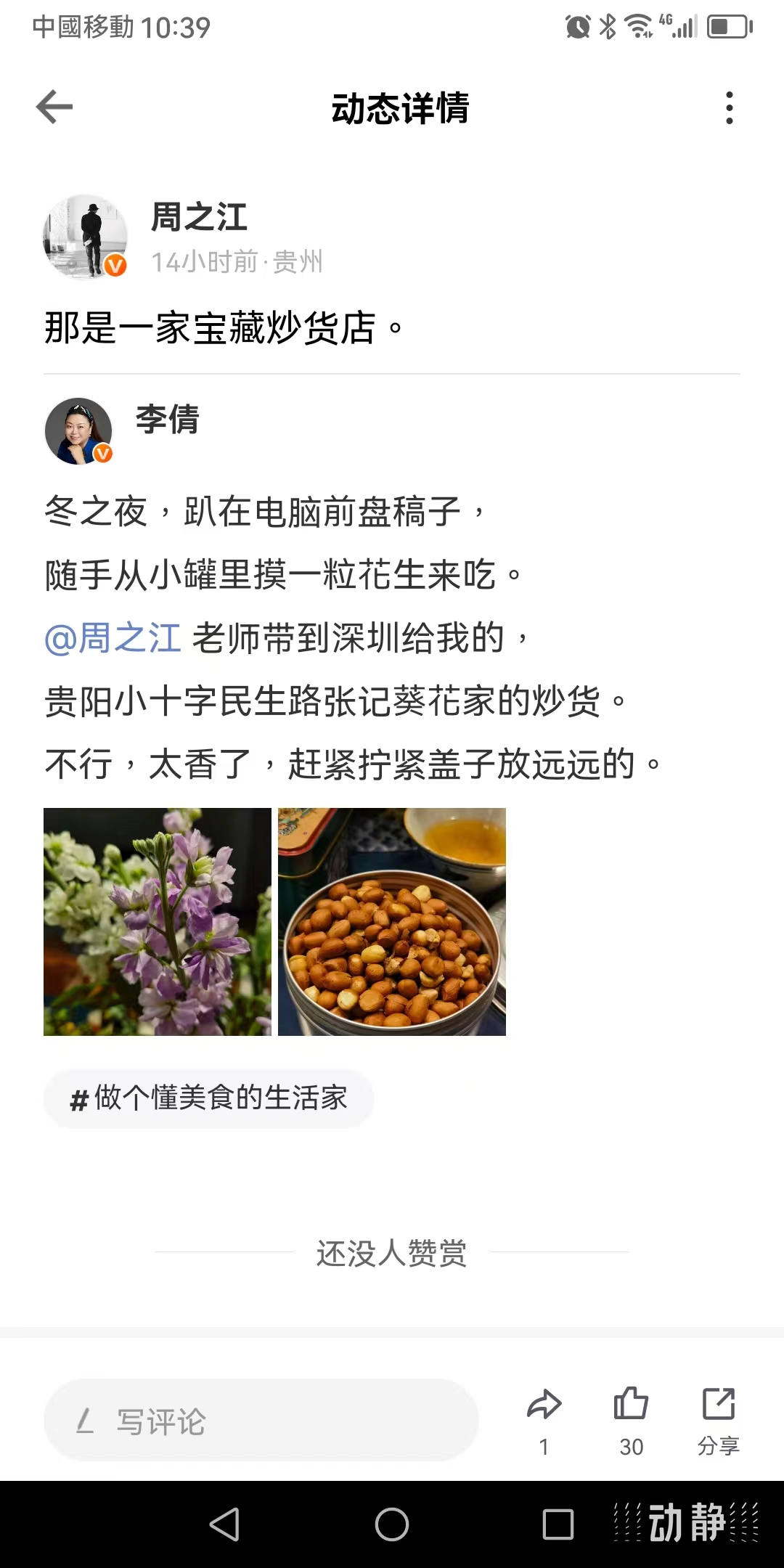View the roasted peanuts photo
This screenshot has height=1568, width=784.
(392, 921)
